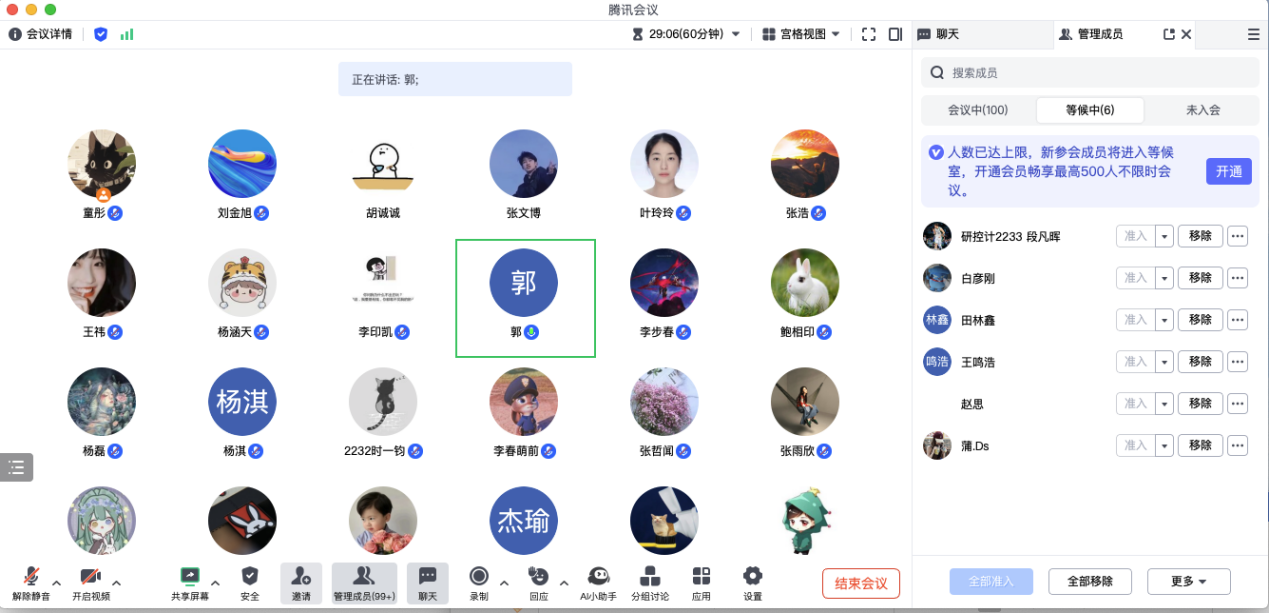This screenshot has height=613, width=1269.
Task: Expand the 更多 dropdown
Action: coord(1188,581)
